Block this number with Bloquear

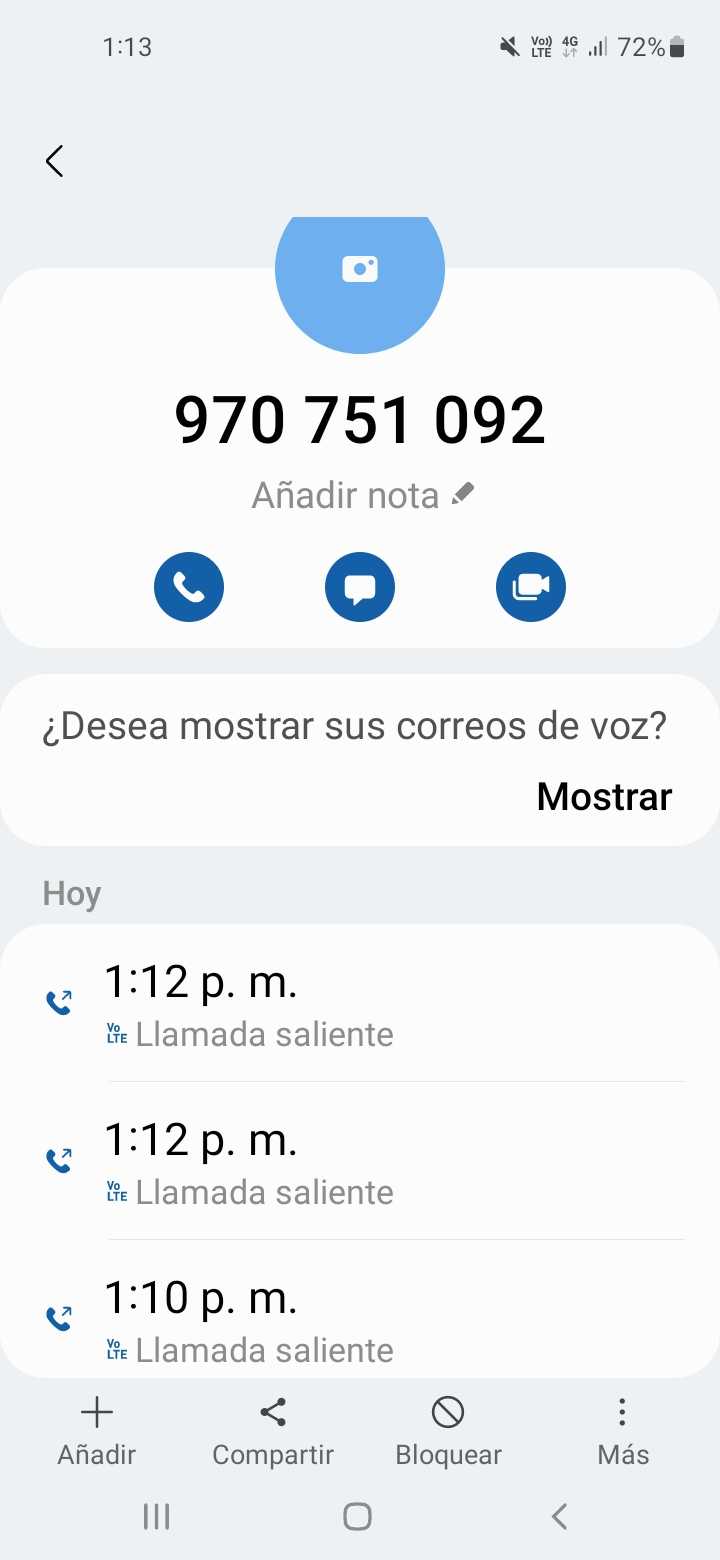pyautogui.click(x=448, y=1432)
